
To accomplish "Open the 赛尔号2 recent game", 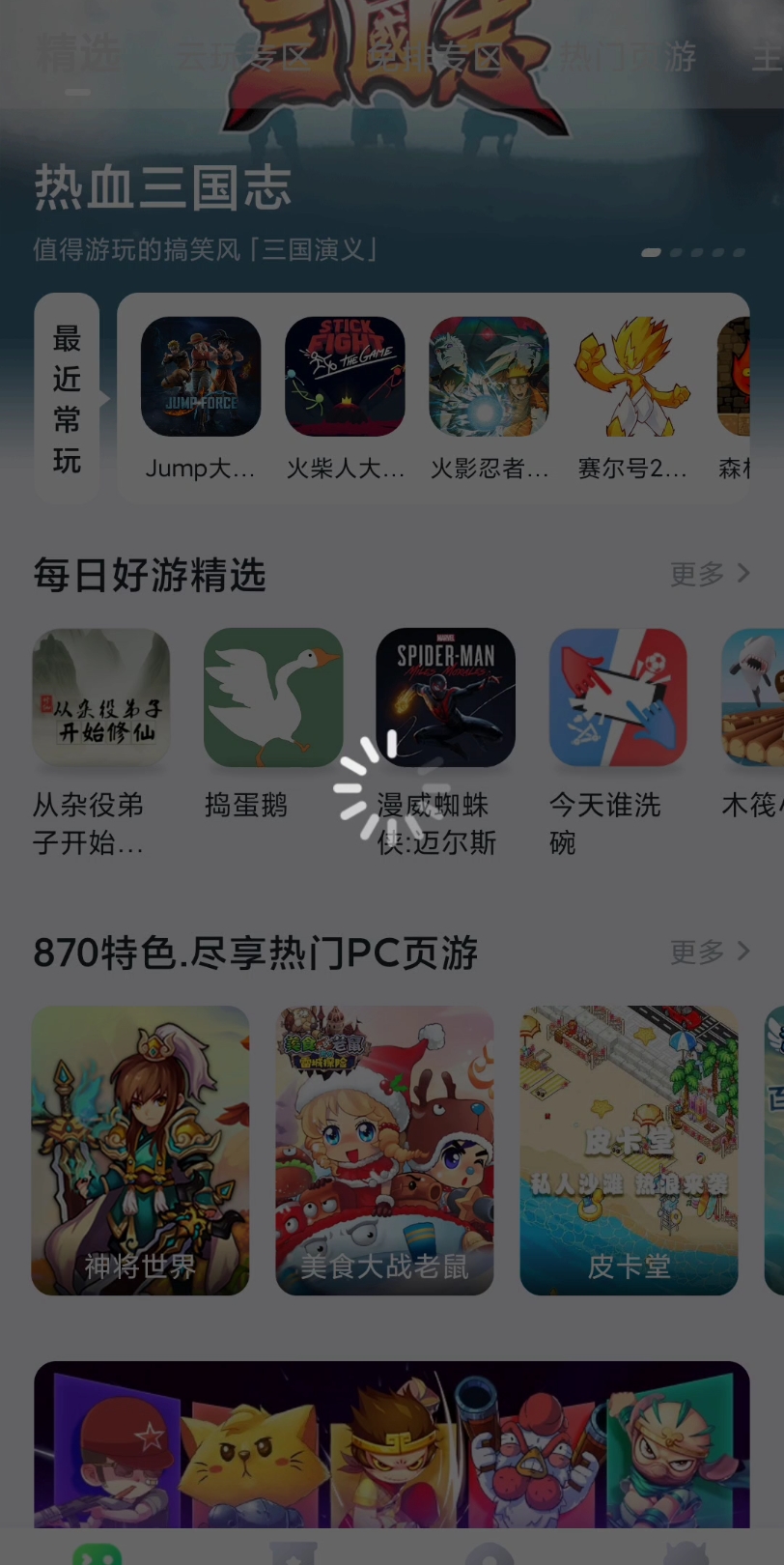I will click(632, 377).
